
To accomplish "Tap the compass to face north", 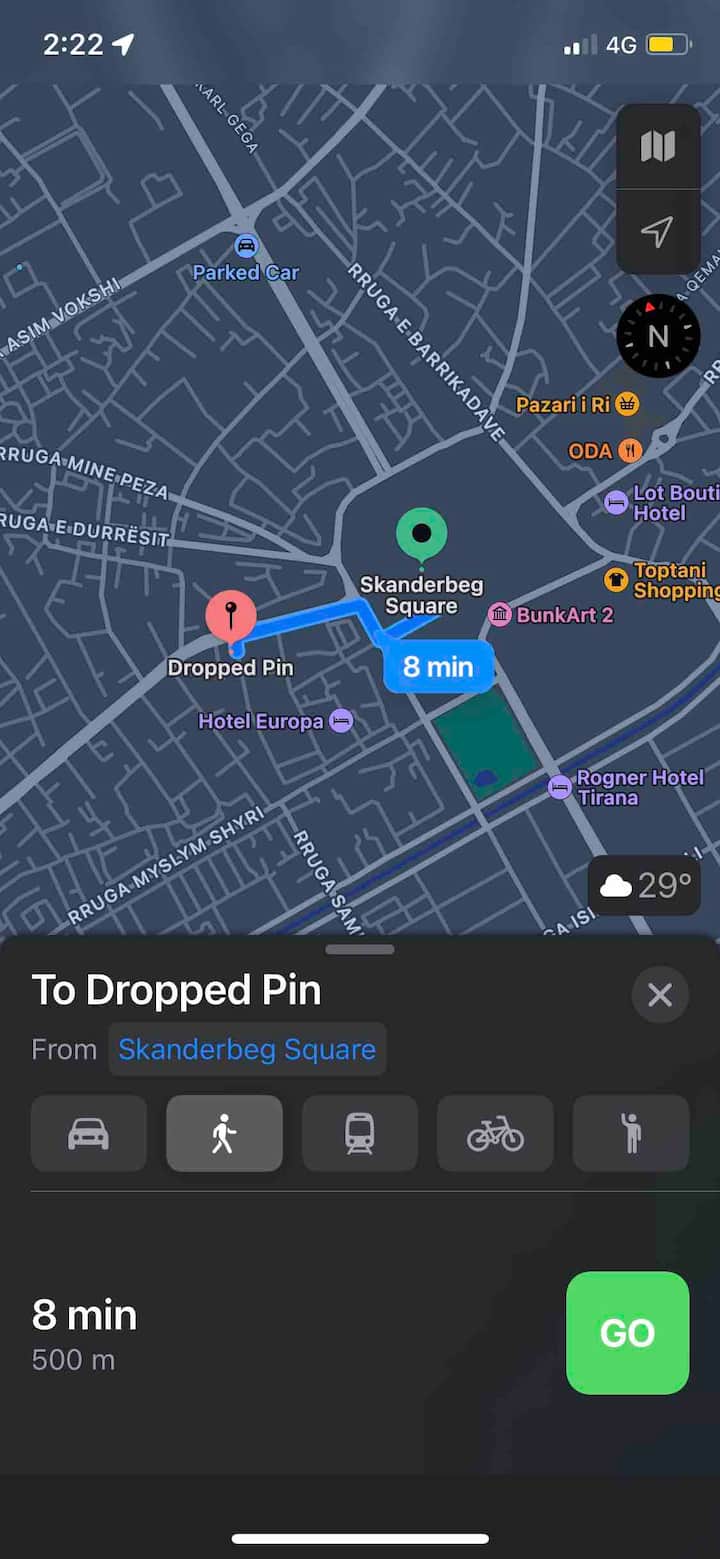I will point(657,336).
